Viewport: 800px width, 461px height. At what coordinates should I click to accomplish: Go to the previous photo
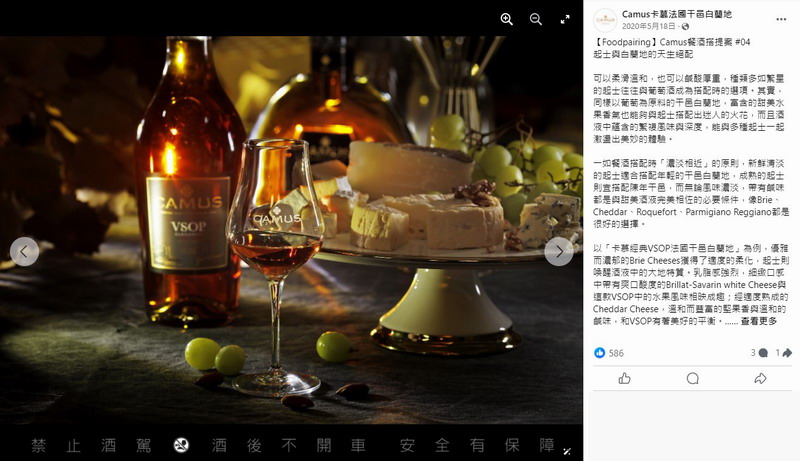click(24, 251)
